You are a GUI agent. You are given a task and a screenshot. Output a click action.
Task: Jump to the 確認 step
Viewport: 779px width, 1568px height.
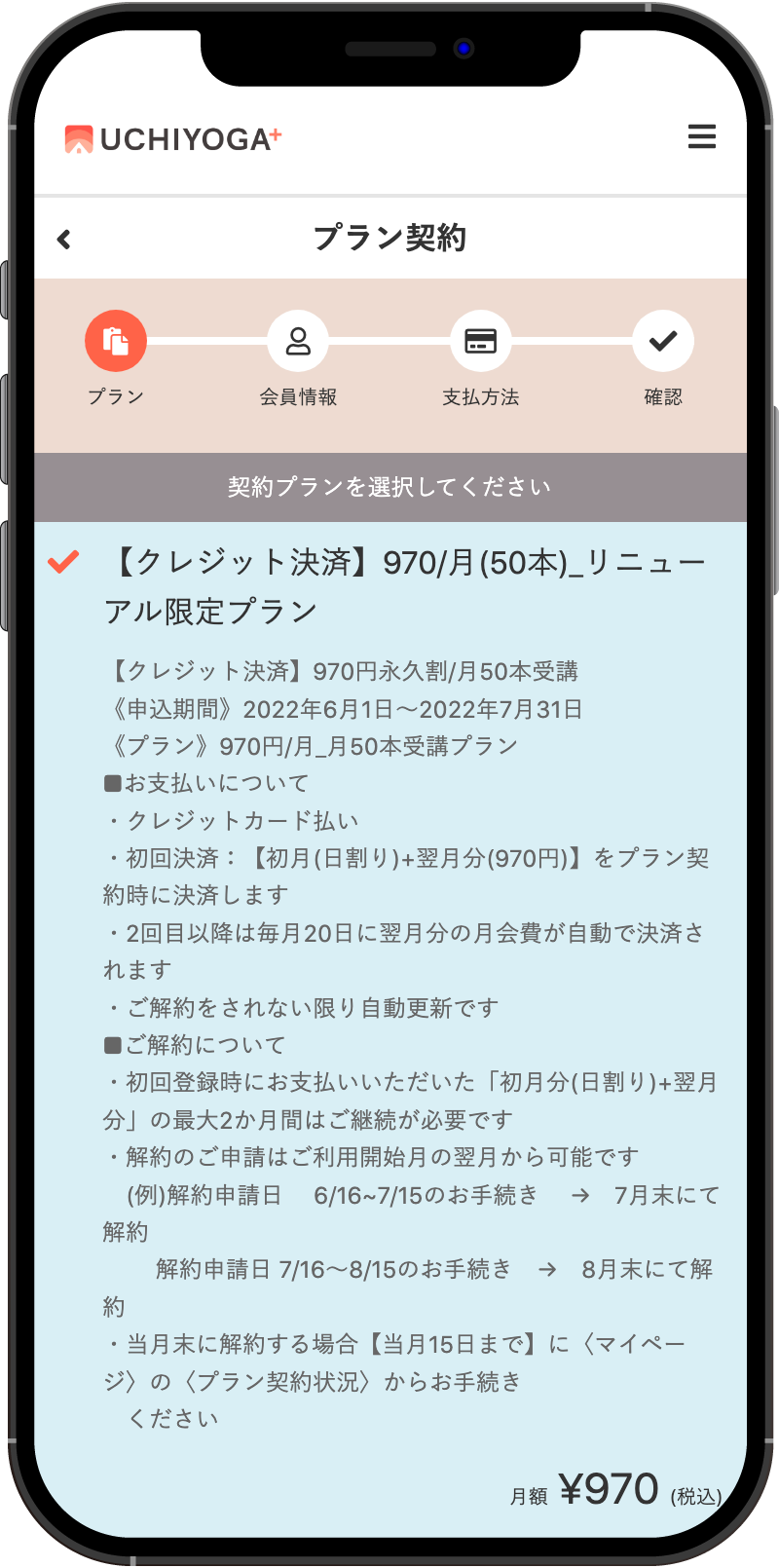tap(662, 342)
